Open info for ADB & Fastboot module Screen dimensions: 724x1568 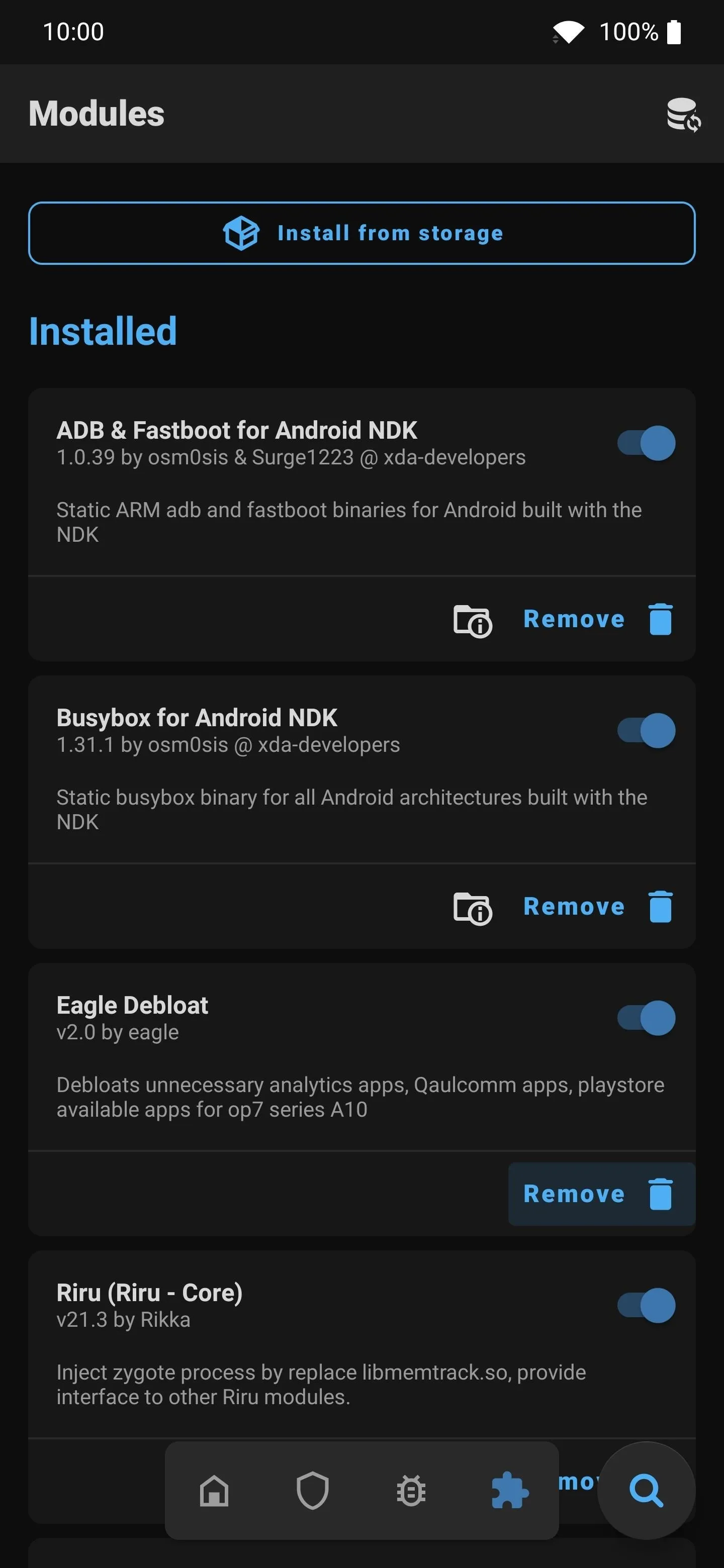tap(473, 620)
